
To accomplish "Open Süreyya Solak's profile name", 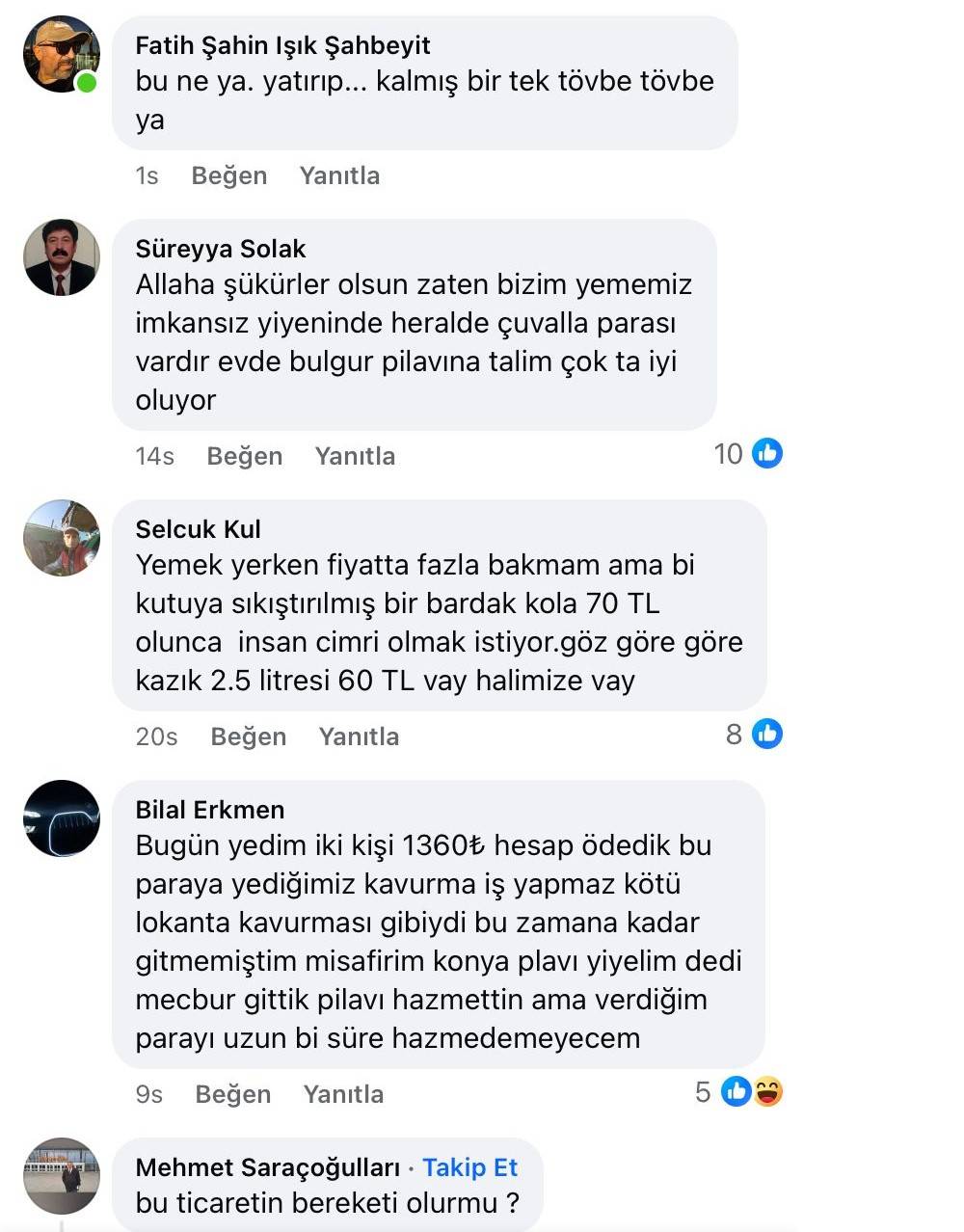I will pos(220,249).
